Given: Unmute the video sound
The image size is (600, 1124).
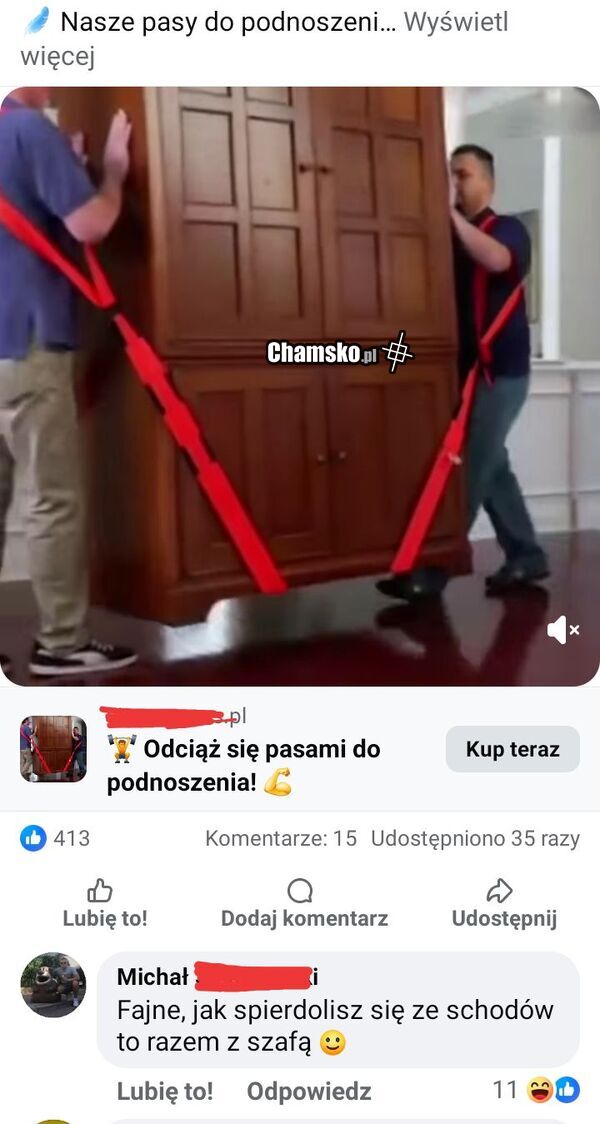Looking at the screenshot, I should pos(563,630).
